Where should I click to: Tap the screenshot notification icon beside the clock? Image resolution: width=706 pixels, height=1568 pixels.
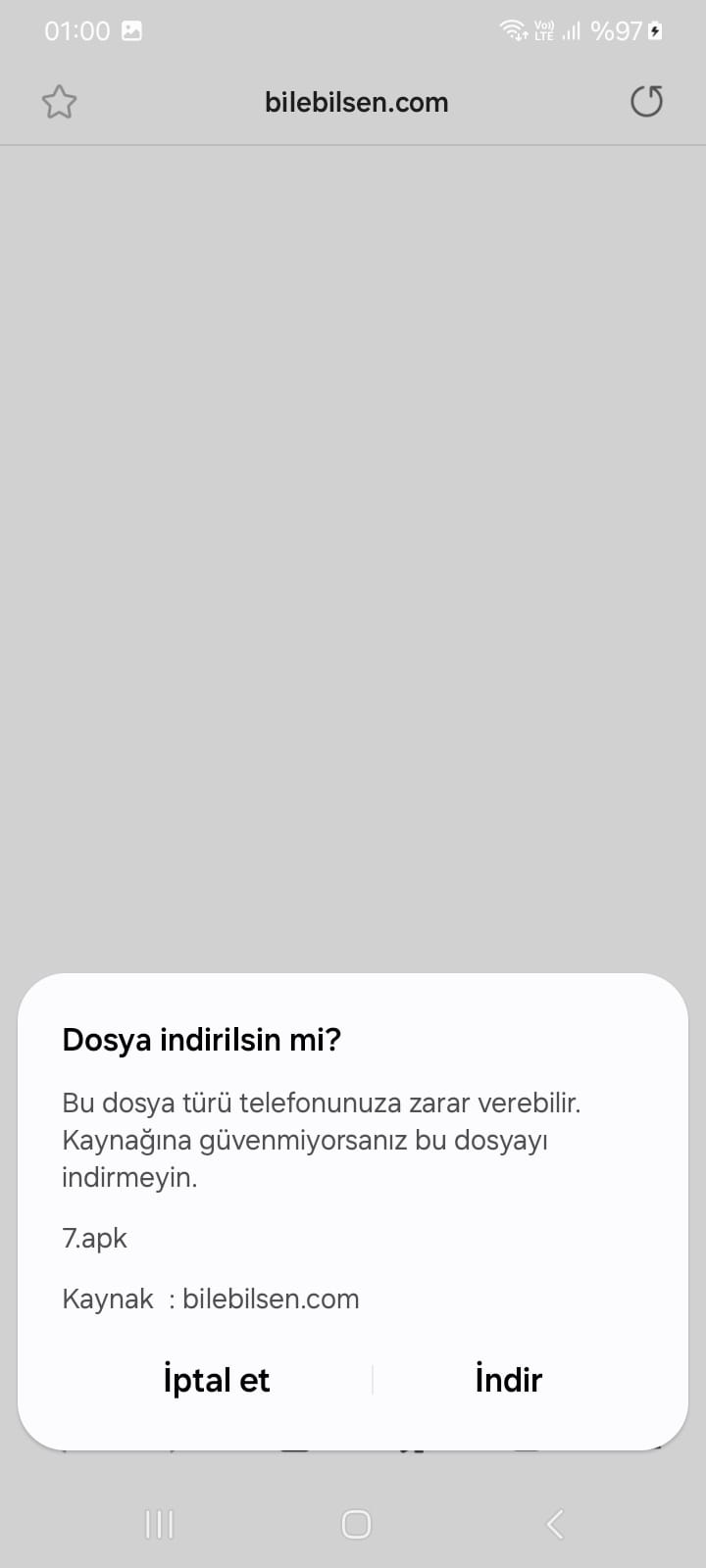(133, 30)
